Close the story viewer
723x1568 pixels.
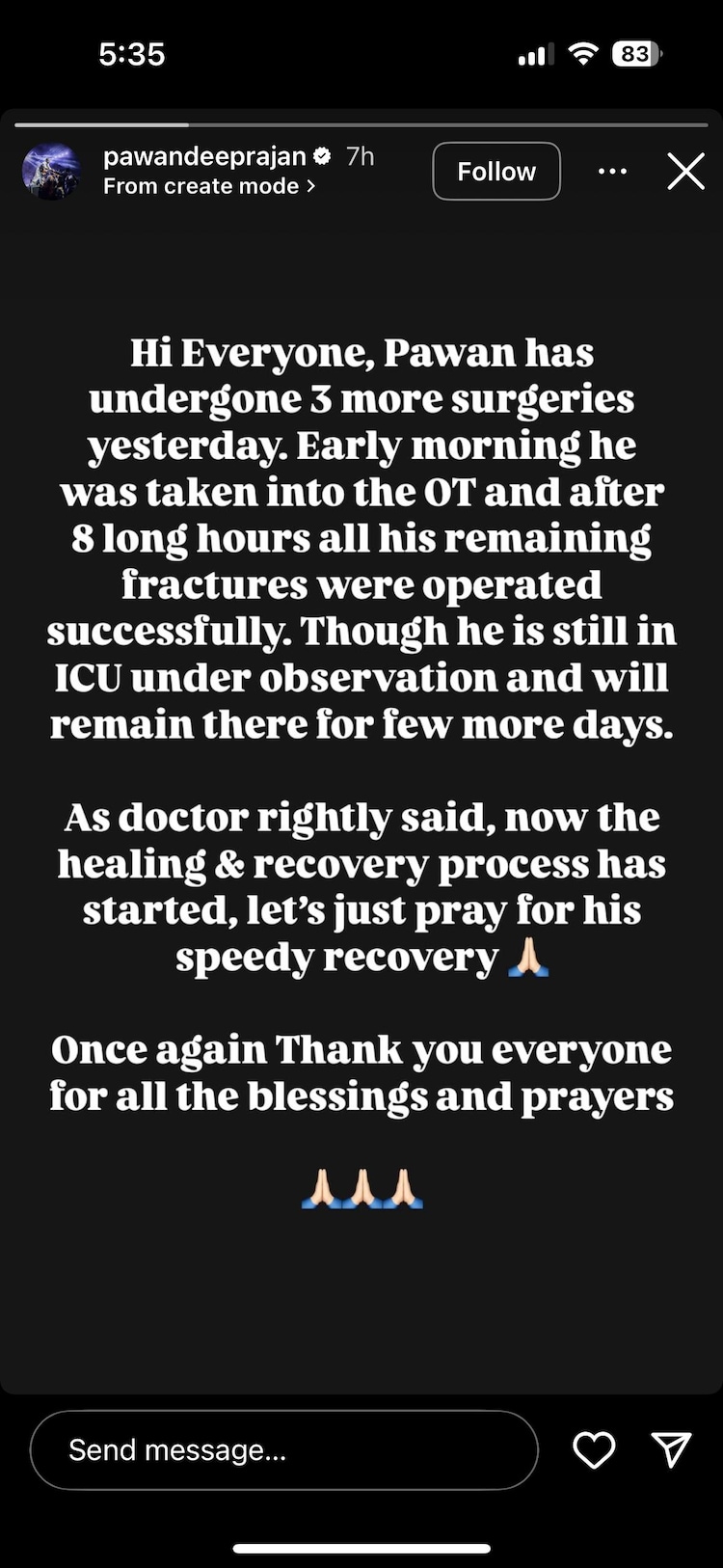[x=685, y=172]
